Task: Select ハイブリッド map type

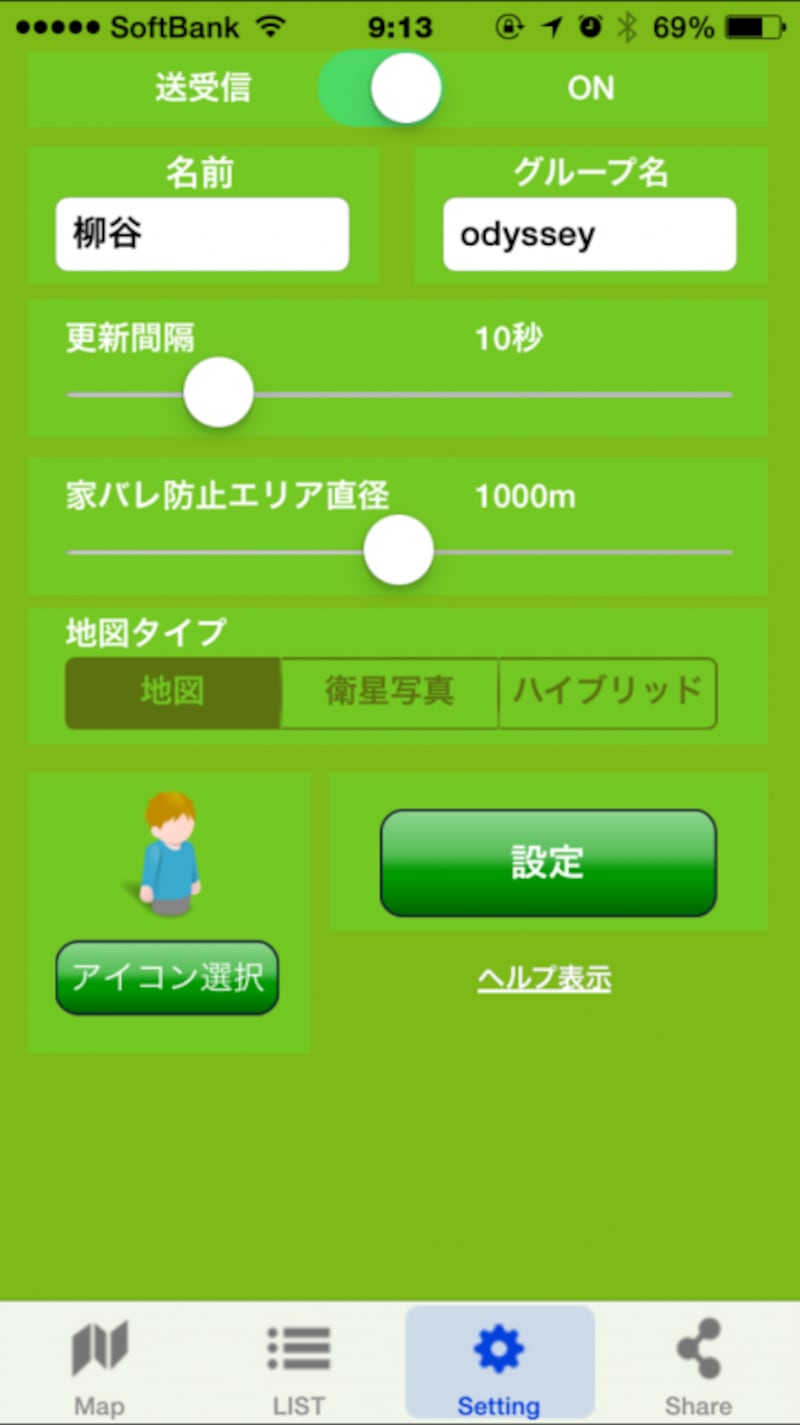Action: click(x=607, y=694)
